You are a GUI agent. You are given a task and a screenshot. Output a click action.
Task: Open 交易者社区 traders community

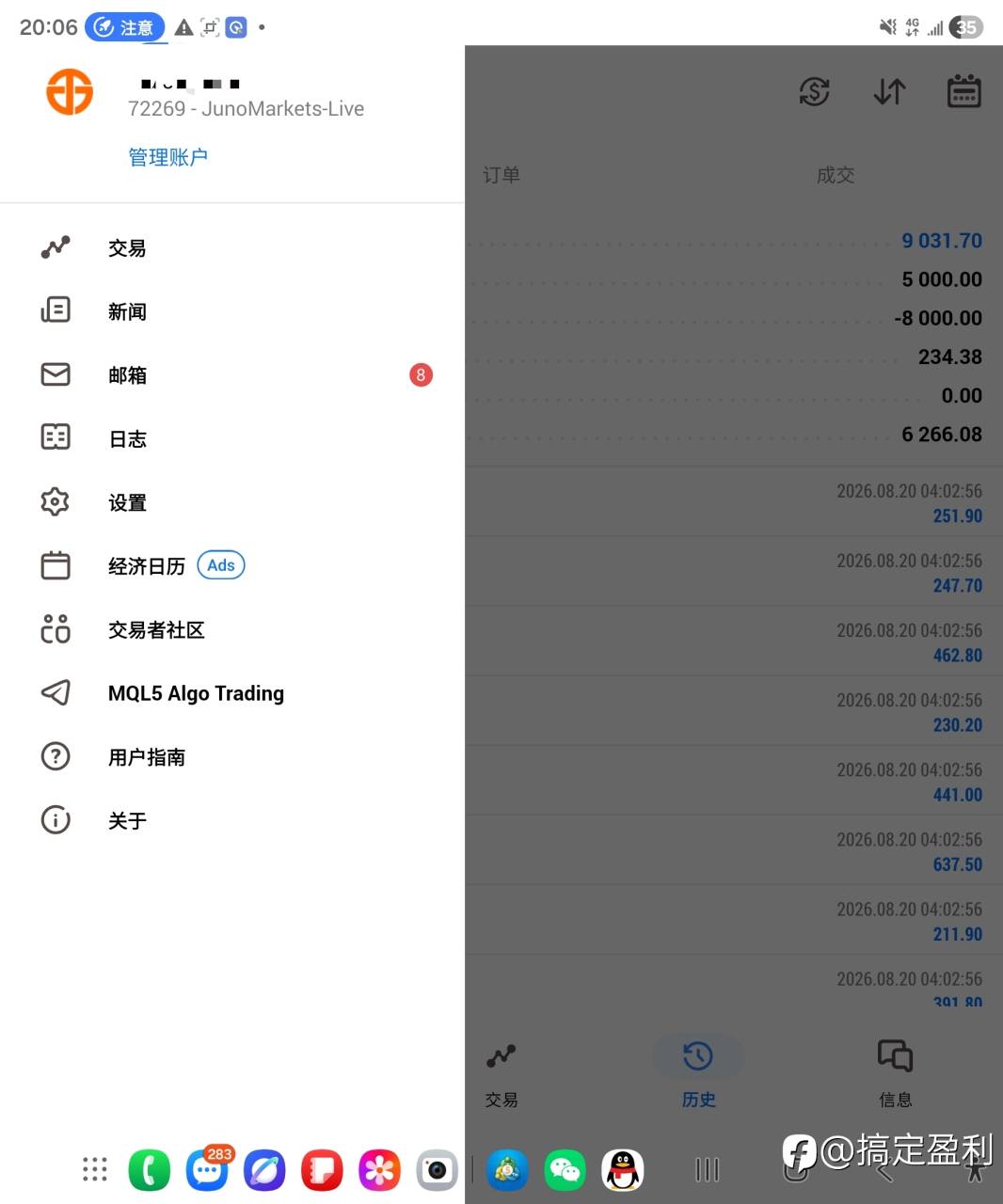tap(232, 629)
